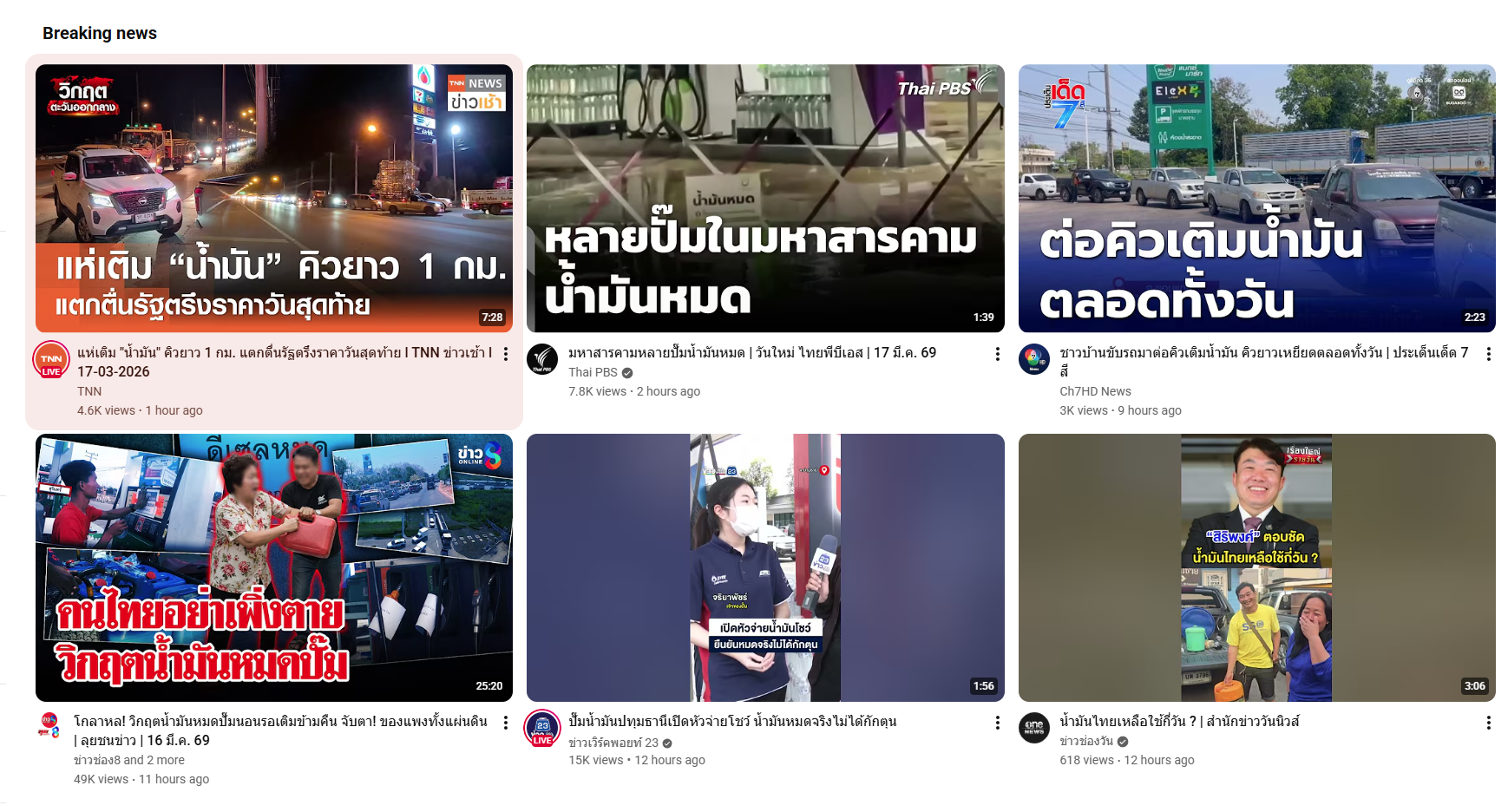The image size is (1508, 812).
Task: Open the one NEWS channel avatar
Action: pyautogui.click(x=1033, y=728)
